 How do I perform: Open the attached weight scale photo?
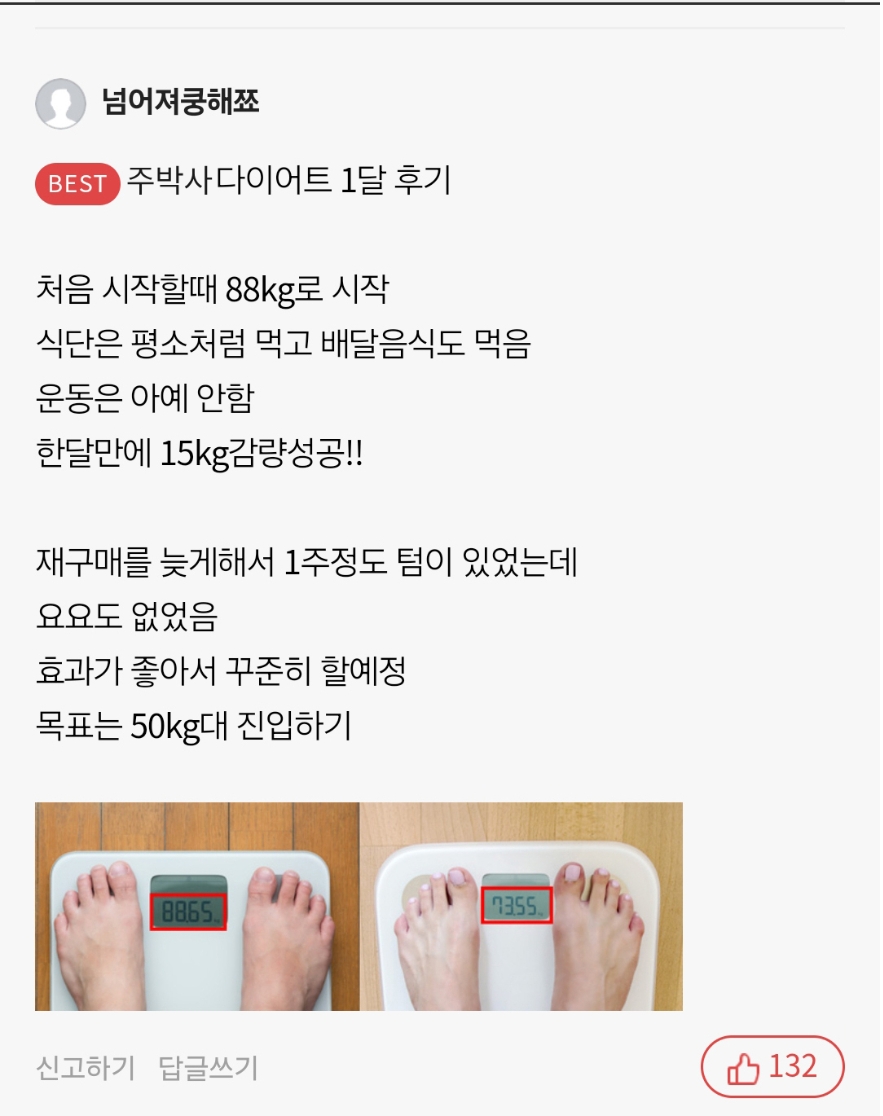point(358,906)
